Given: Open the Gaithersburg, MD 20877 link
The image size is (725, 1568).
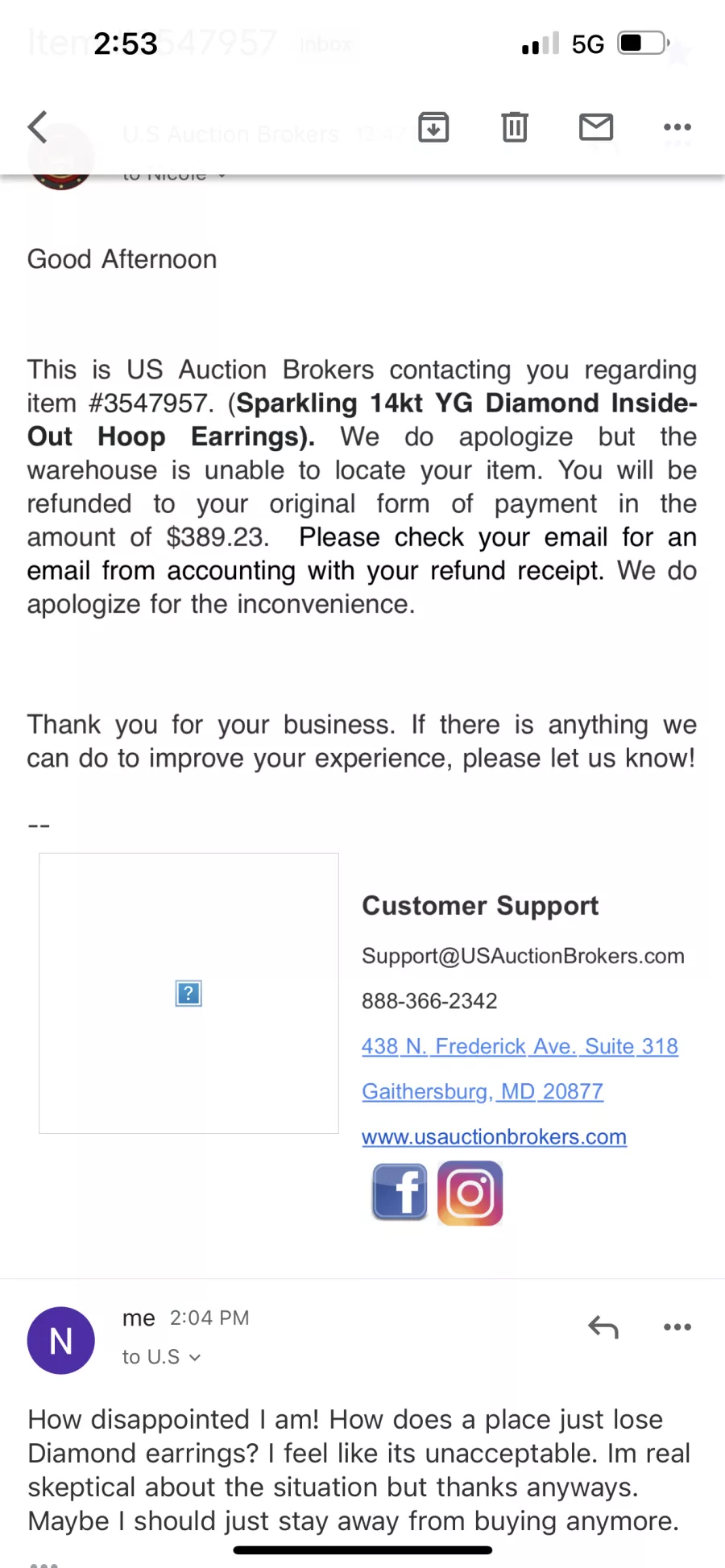Looking at the screenshot, I should (483, 1091).
